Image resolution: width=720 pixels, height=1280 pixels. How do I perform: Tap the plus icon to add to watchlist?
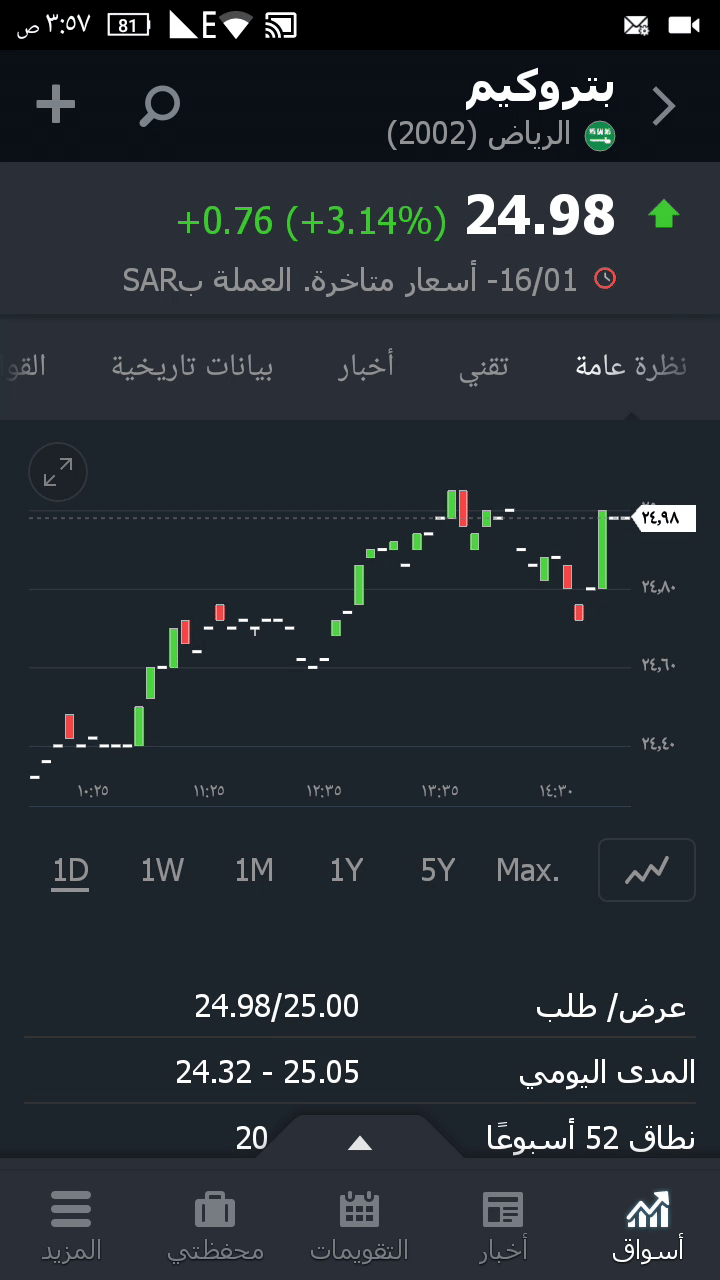click(56, 105)
